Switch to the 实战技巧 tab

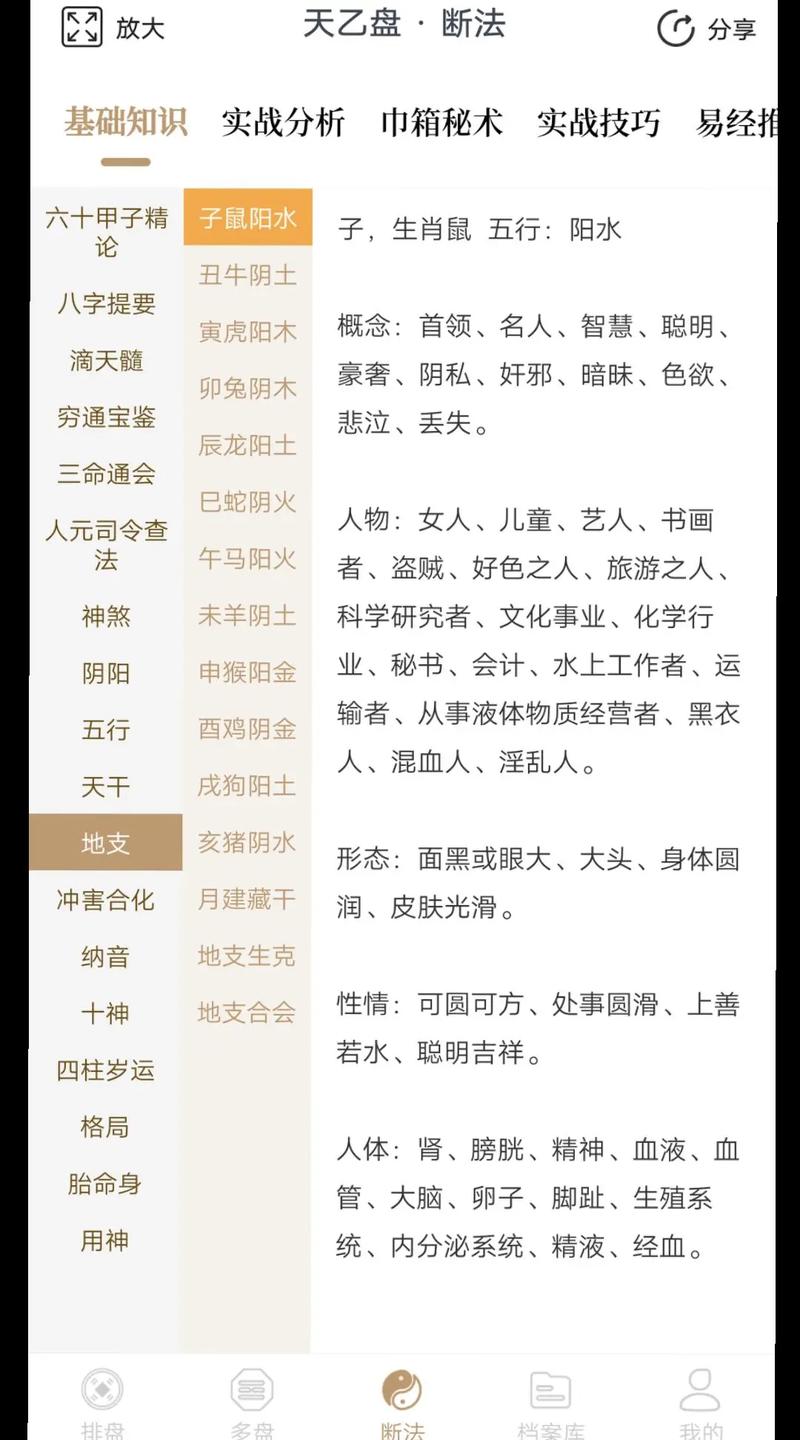[x=598, y=124]
